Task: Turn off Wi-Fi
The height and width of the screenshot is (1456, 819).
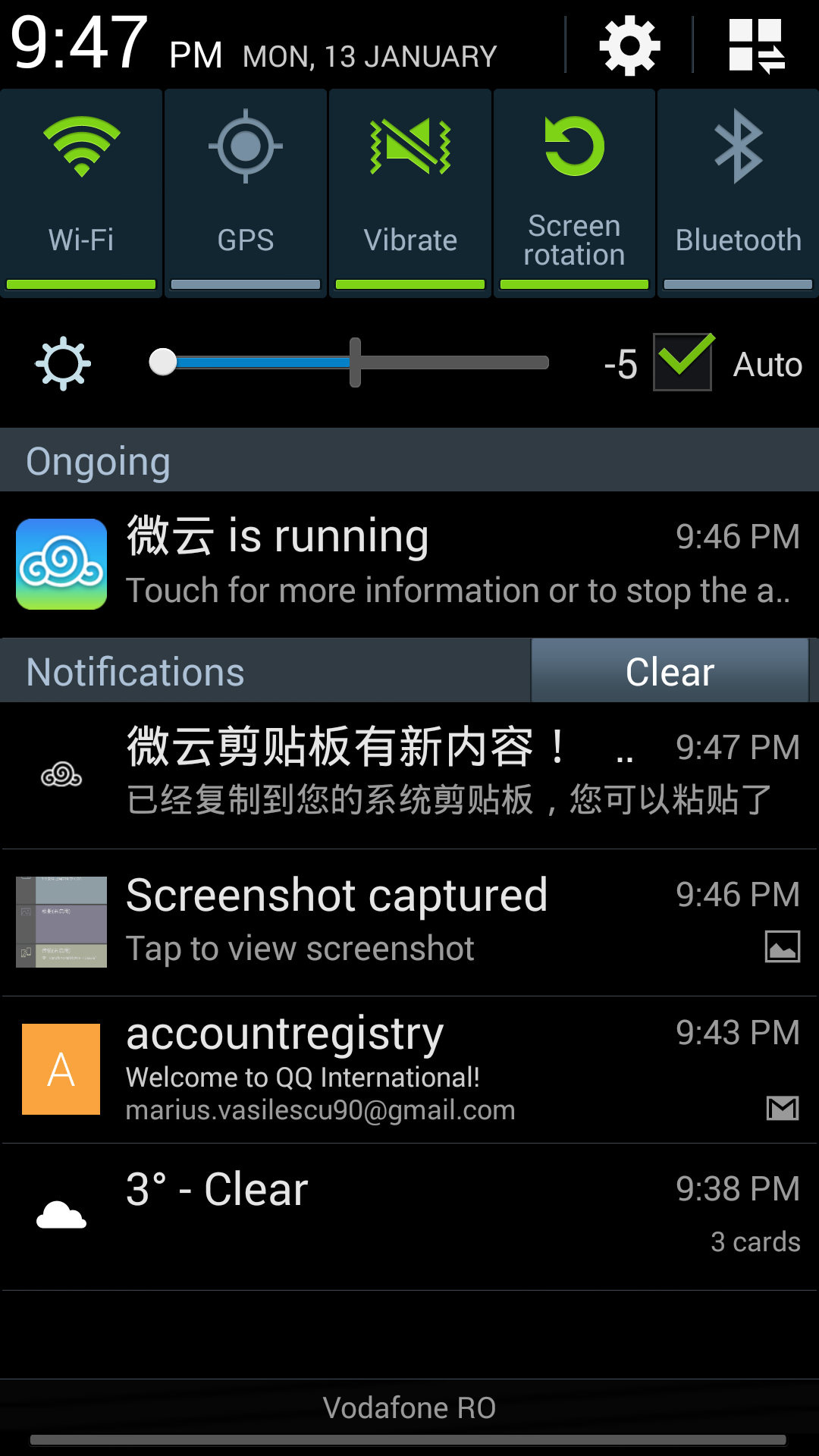Action: pos(81,193)
